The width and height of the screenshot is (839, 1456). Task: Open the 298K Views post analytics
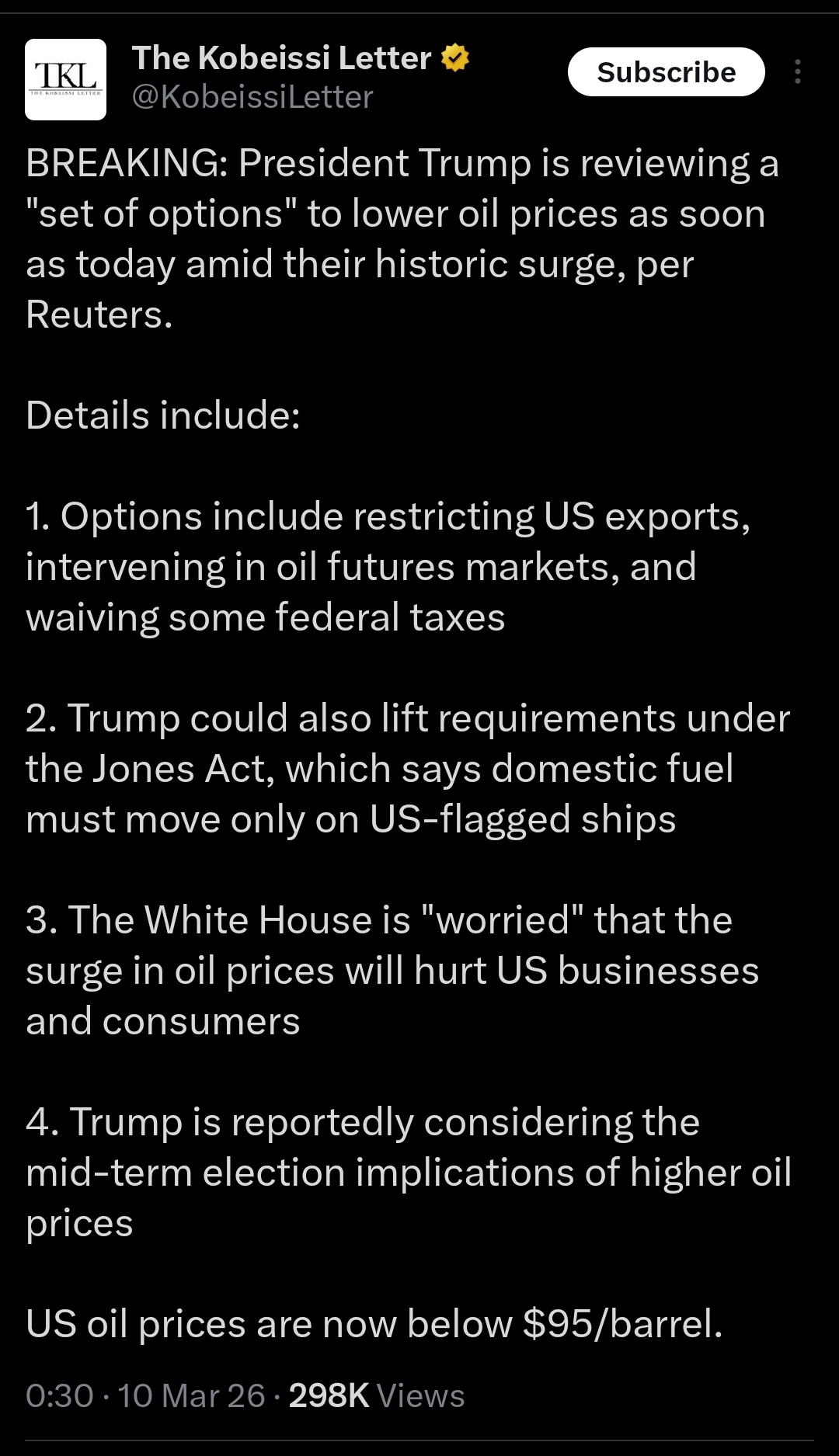pyautogui.click(x=377, y=1395)
